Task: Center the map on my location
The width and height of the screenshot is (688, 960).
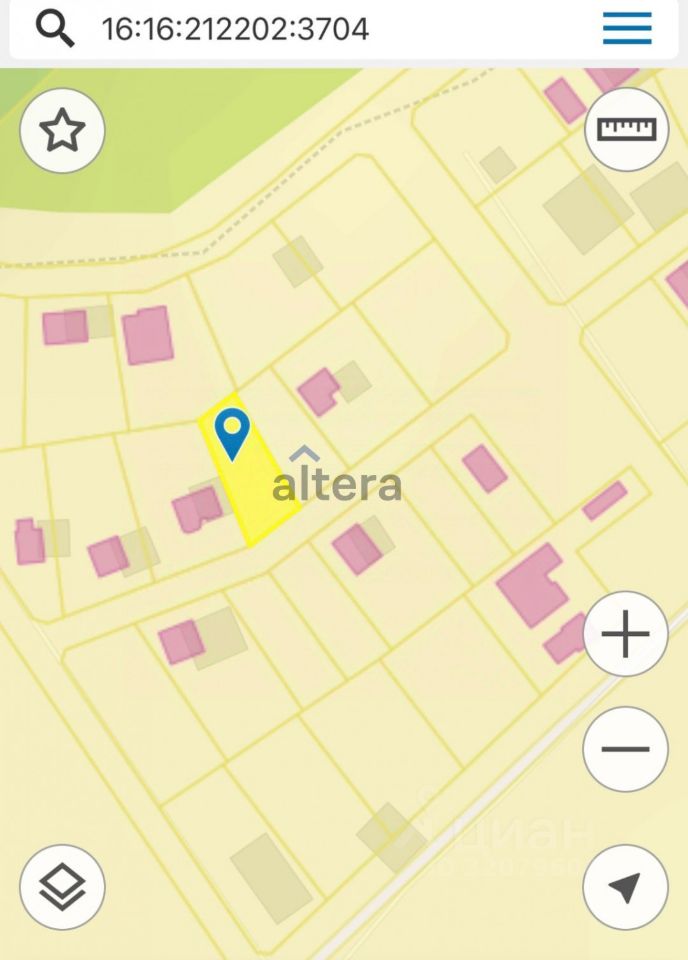Action: click(626, 887)
